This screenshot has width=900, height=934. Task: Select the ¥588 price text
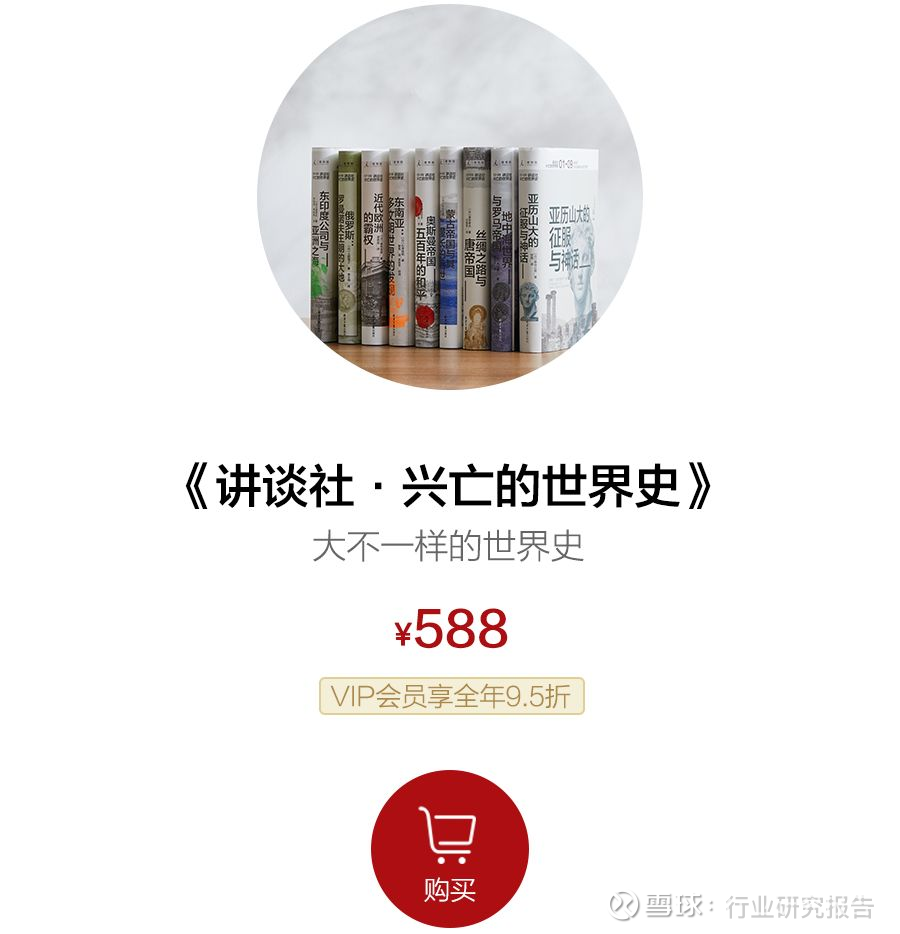point(450,628)
